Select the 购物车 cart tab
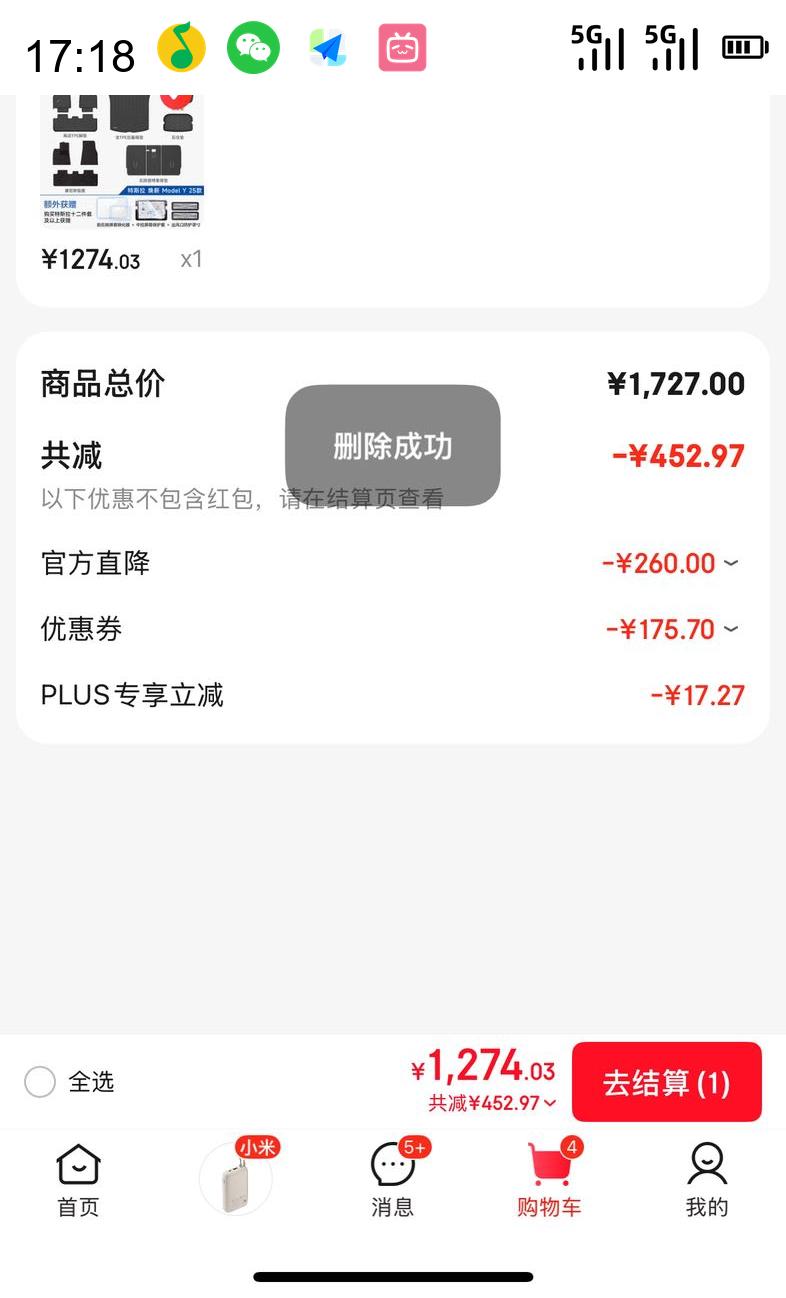 click(x=549, y=1180)
